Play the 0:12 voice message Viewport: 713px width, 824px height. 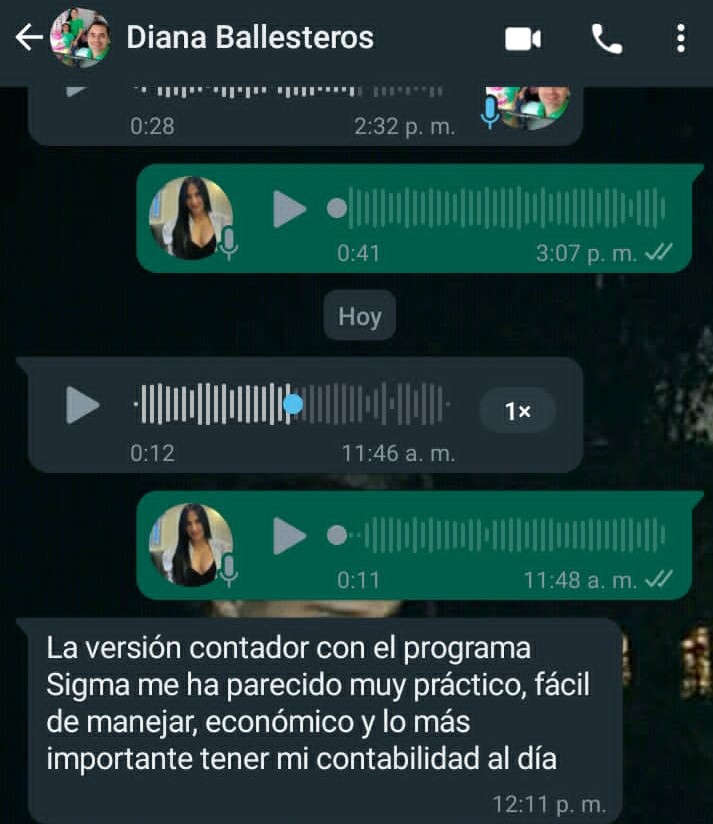(83, 405)
